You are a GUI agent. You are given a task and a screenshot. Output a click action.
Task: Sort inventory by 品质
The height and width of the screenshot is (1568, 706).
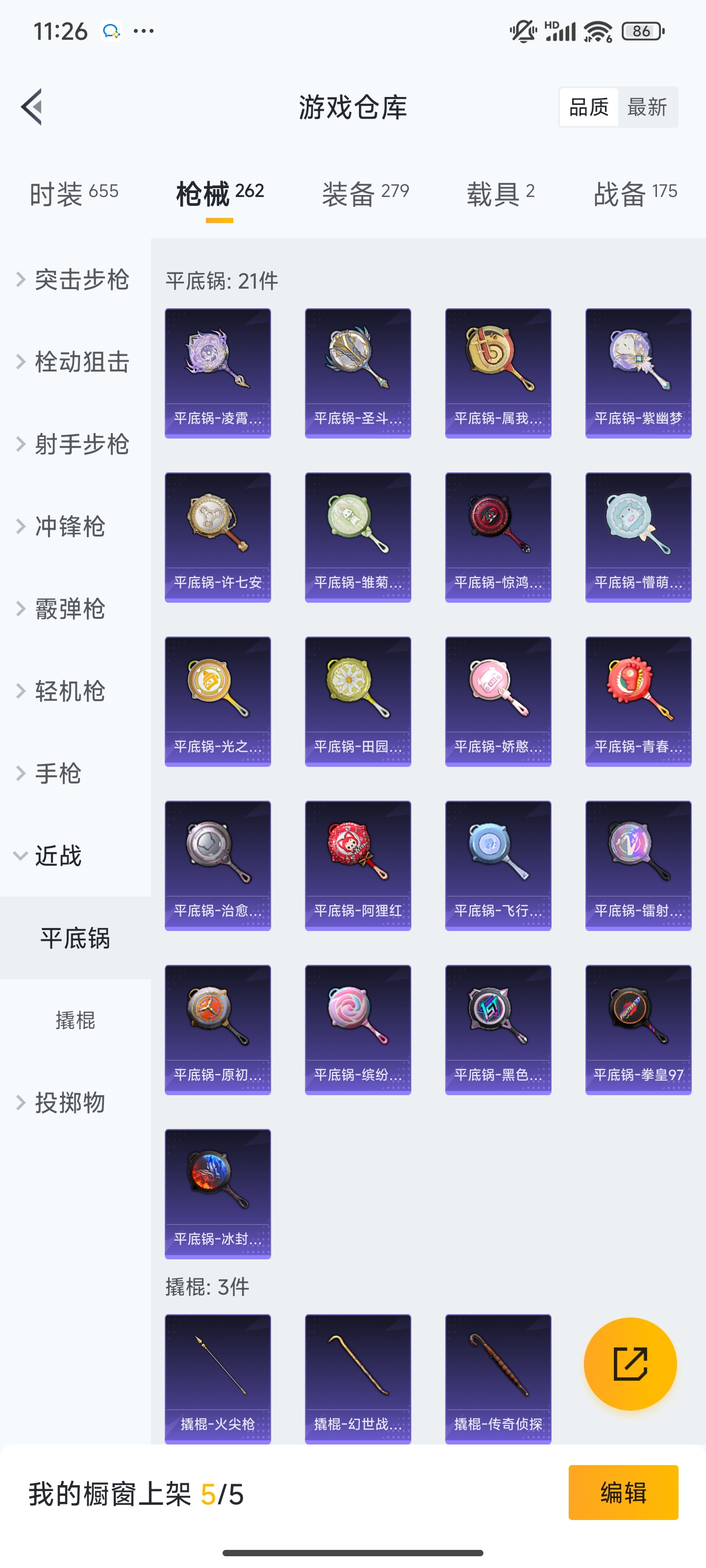[588, 107]
